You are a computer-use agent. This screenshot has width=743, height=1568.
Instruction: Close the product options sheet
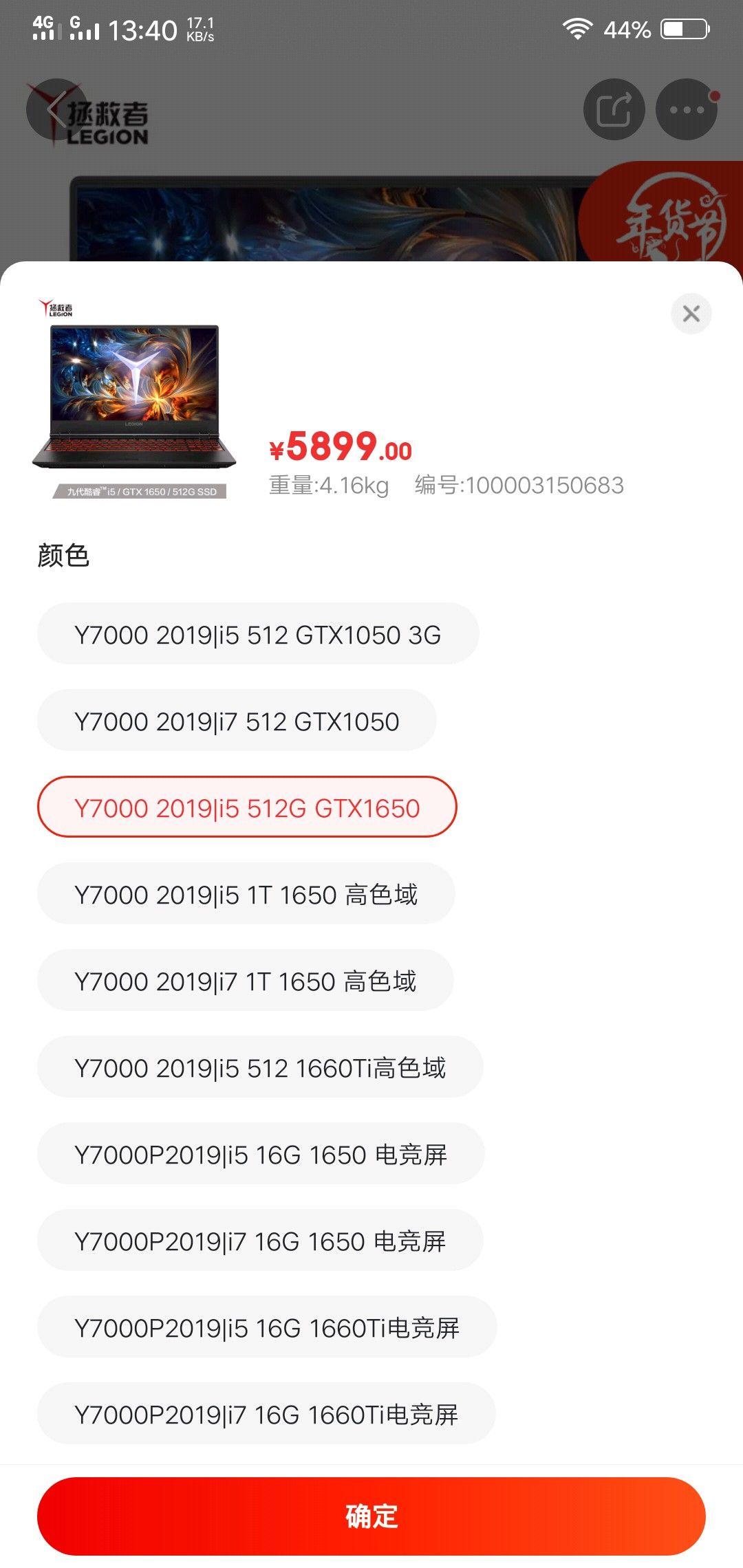coord(691,314)
